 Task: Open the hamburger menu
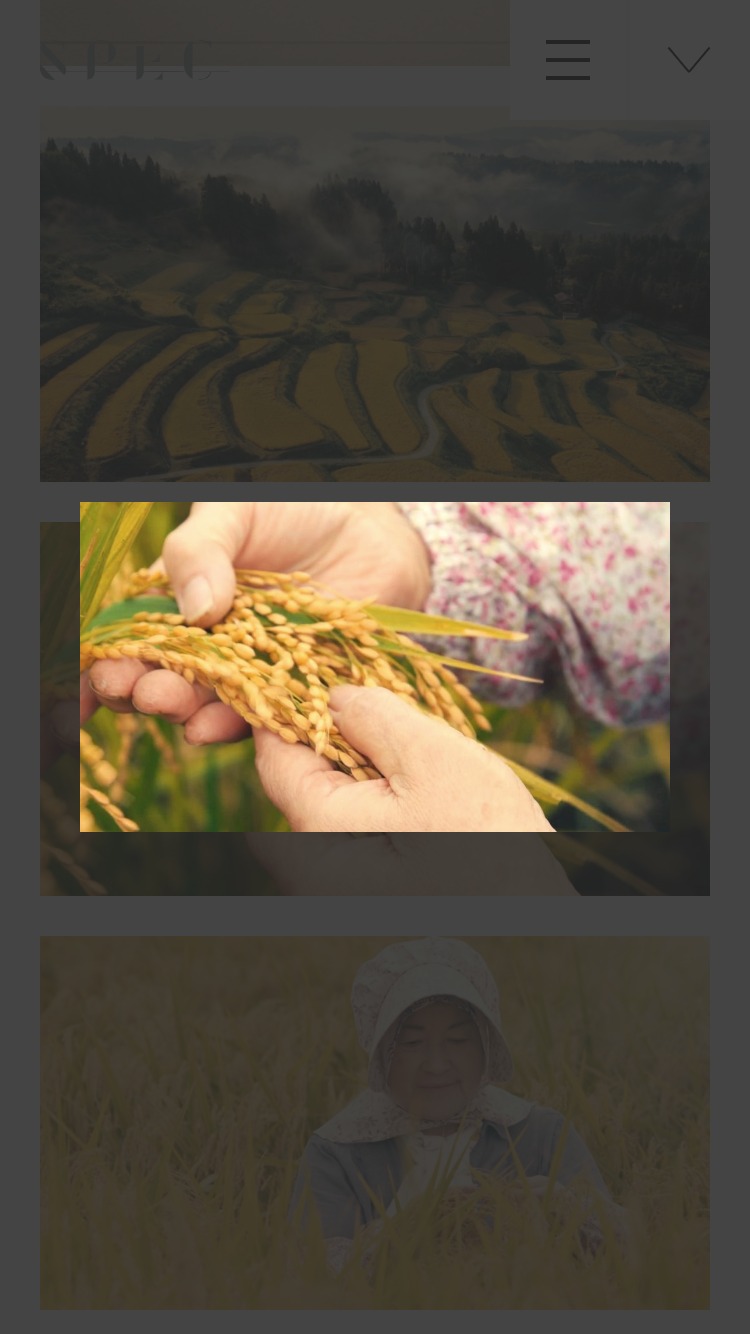click(x=568, y=60)
